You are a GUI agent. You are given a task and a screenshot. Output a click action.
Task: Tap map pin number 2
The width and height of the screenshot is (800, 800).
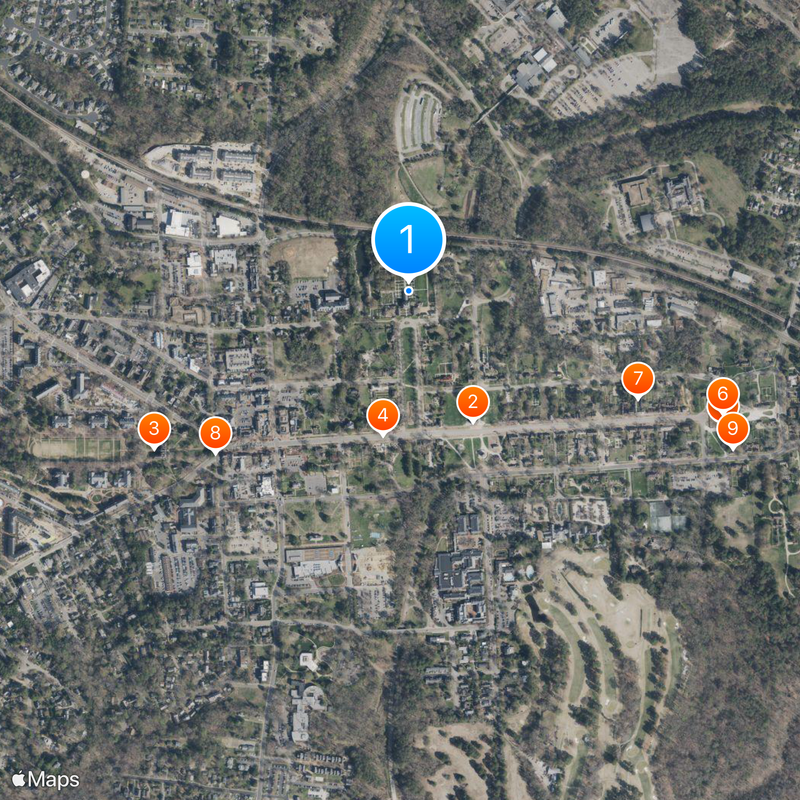pos(472,402)
